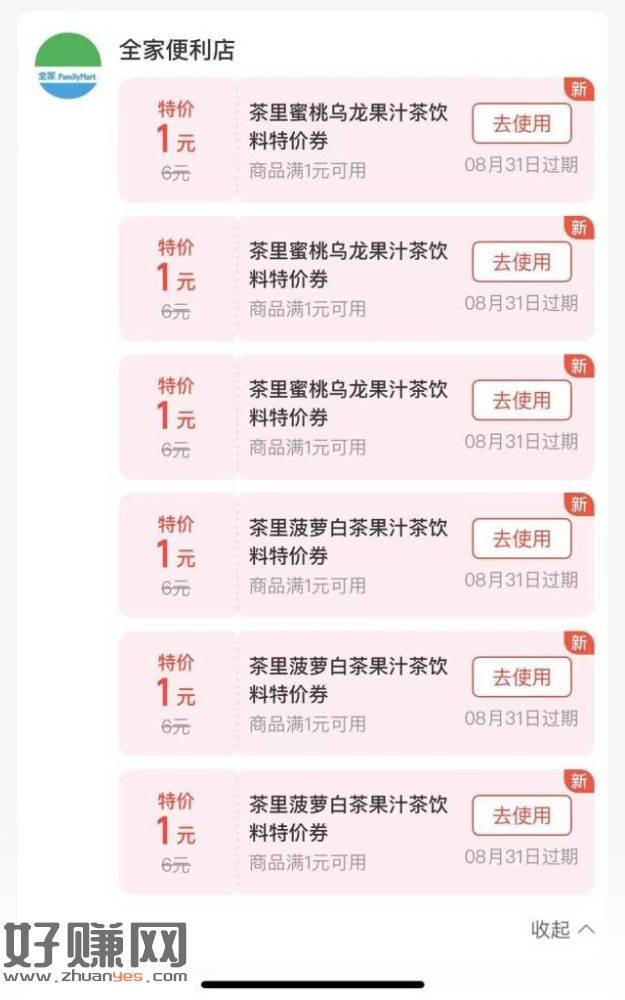Screen dimensions: 625x1000
Task: Open the 全家便利店 store header
Action: pos(177,49)
